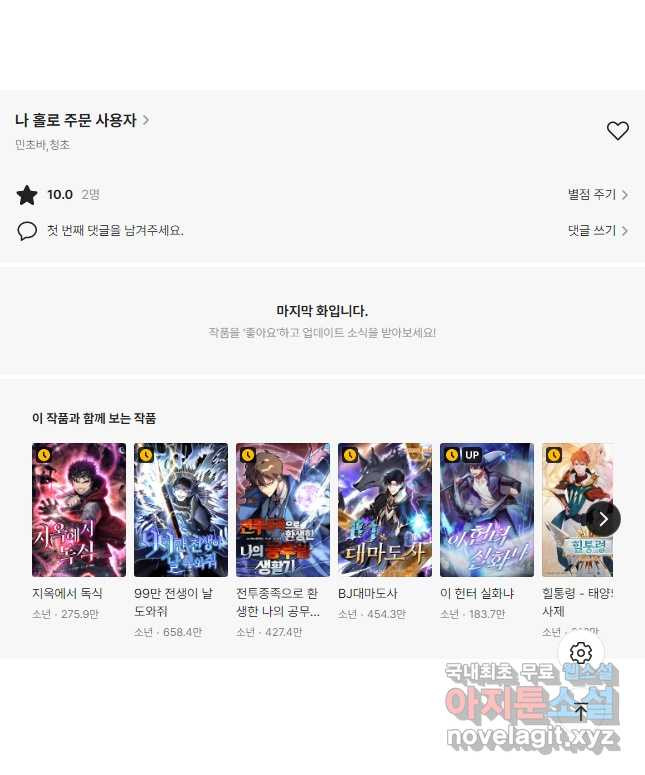Show next recommended works with the arrow
Viewport: 645px width, 775px height.
(x=603, y=519)
